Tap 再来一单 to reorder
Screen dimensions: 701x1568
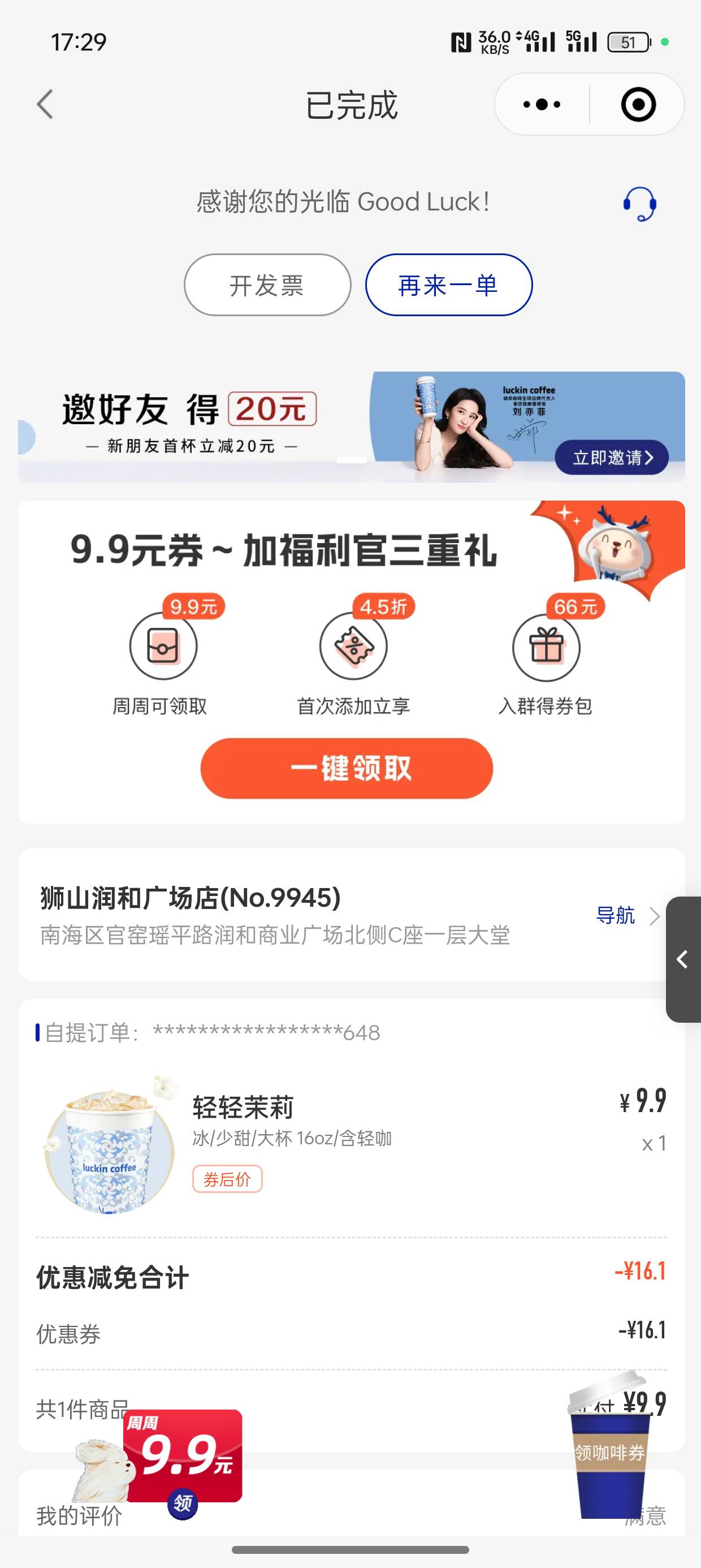(448, 285)
